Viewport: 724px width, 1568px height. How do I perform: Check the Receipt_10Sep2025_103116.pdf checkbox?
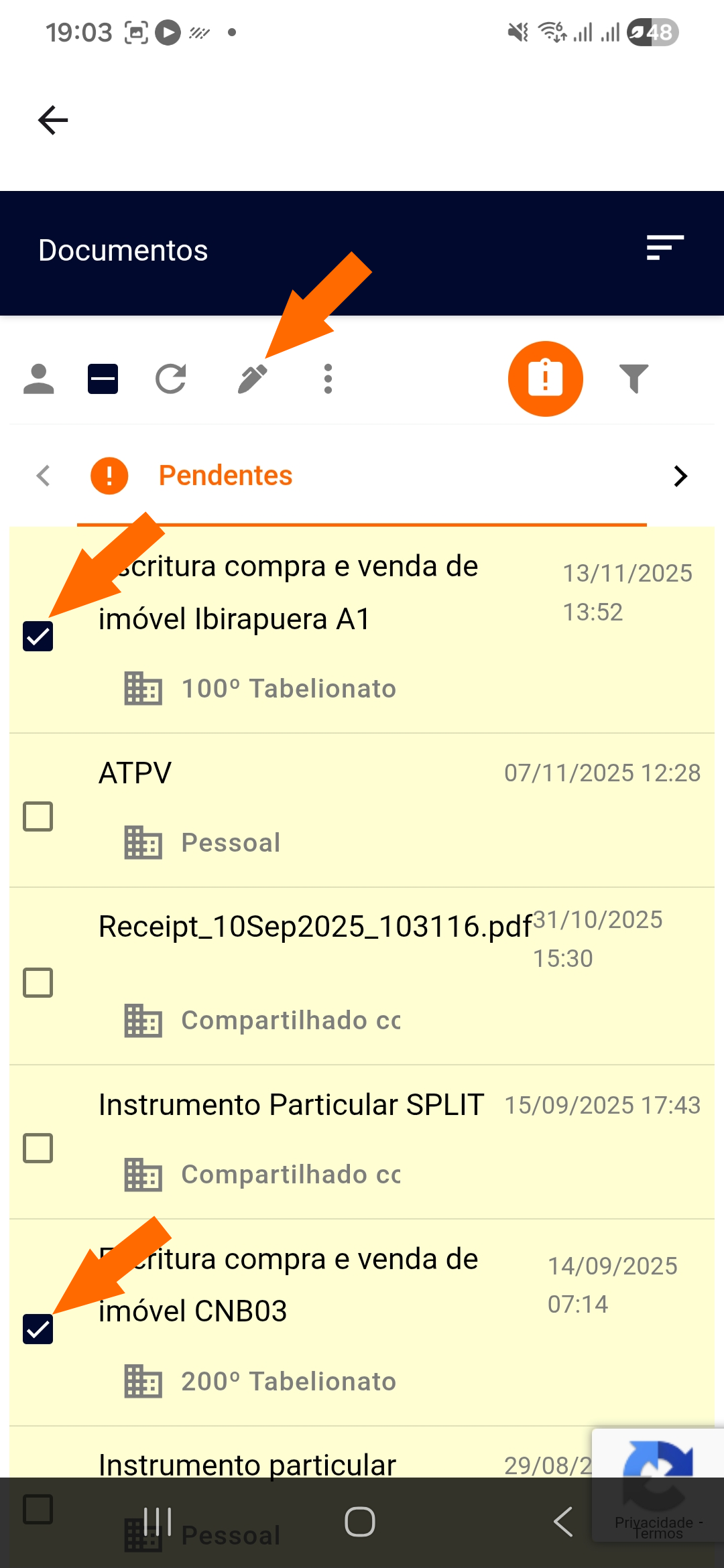[38, 983]
